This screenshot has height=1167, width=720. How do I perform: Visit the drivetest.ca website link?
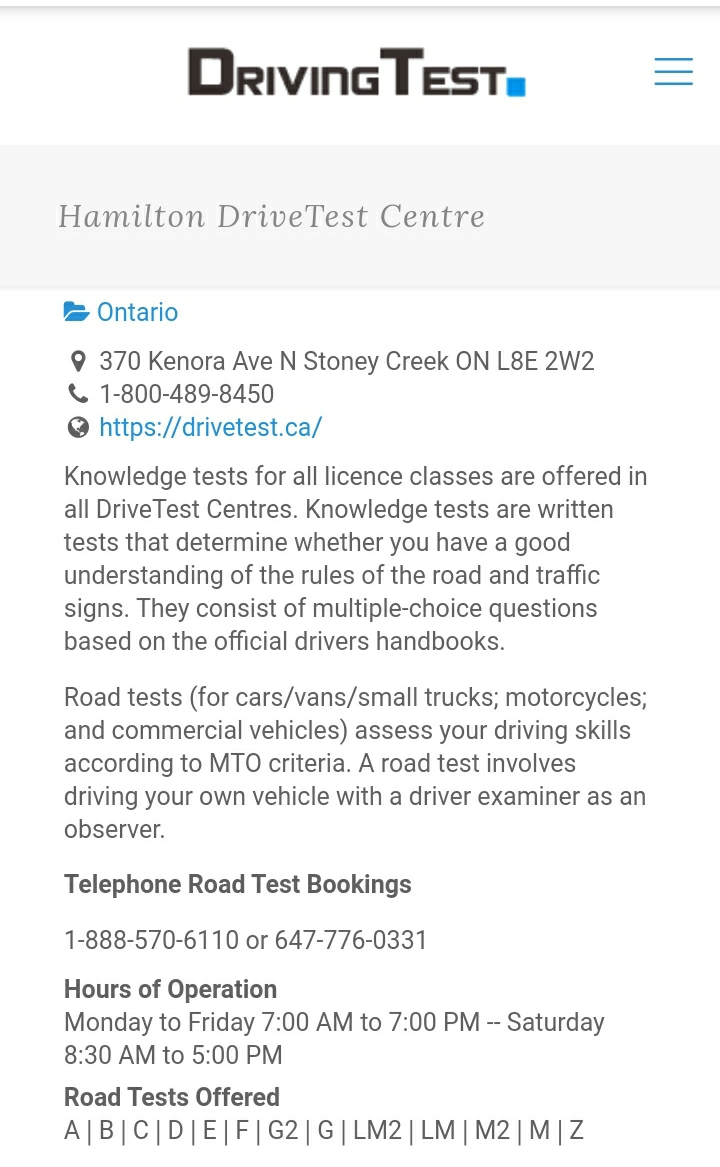tap(210, 427)
